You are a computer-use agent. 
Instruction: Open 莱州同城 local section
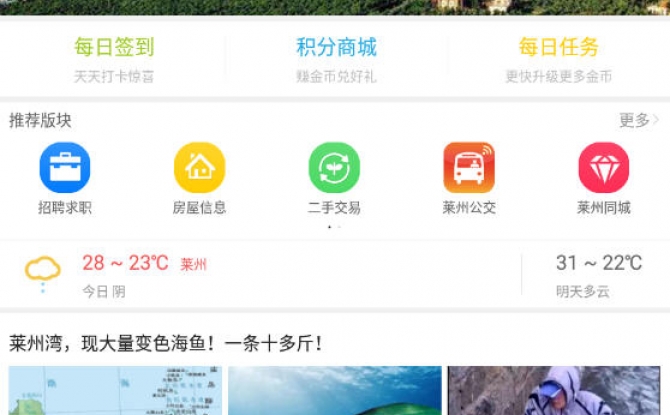coord(603,178)
